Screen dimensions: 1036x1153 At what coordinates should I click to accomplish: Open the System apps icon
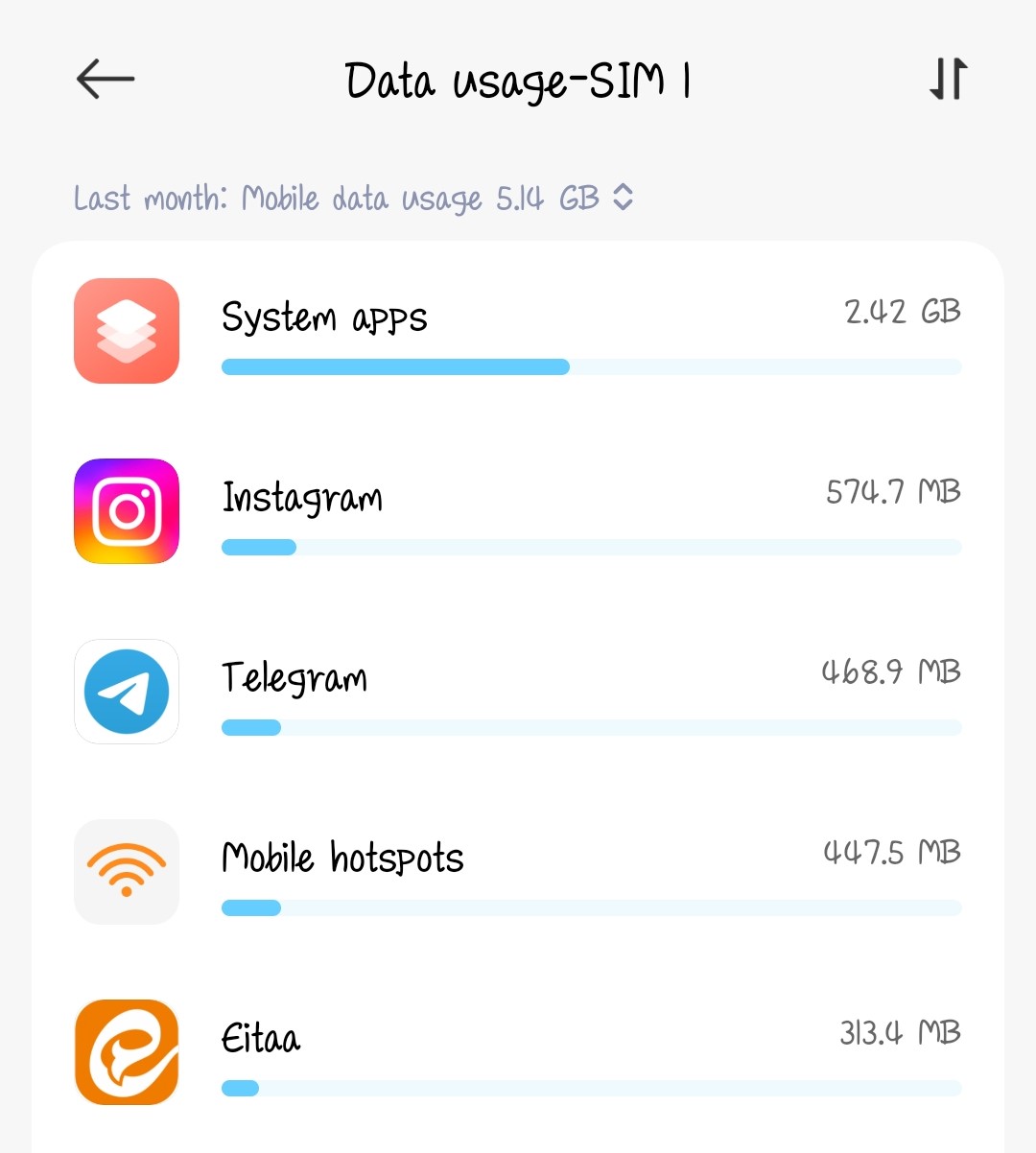[126, 330]
